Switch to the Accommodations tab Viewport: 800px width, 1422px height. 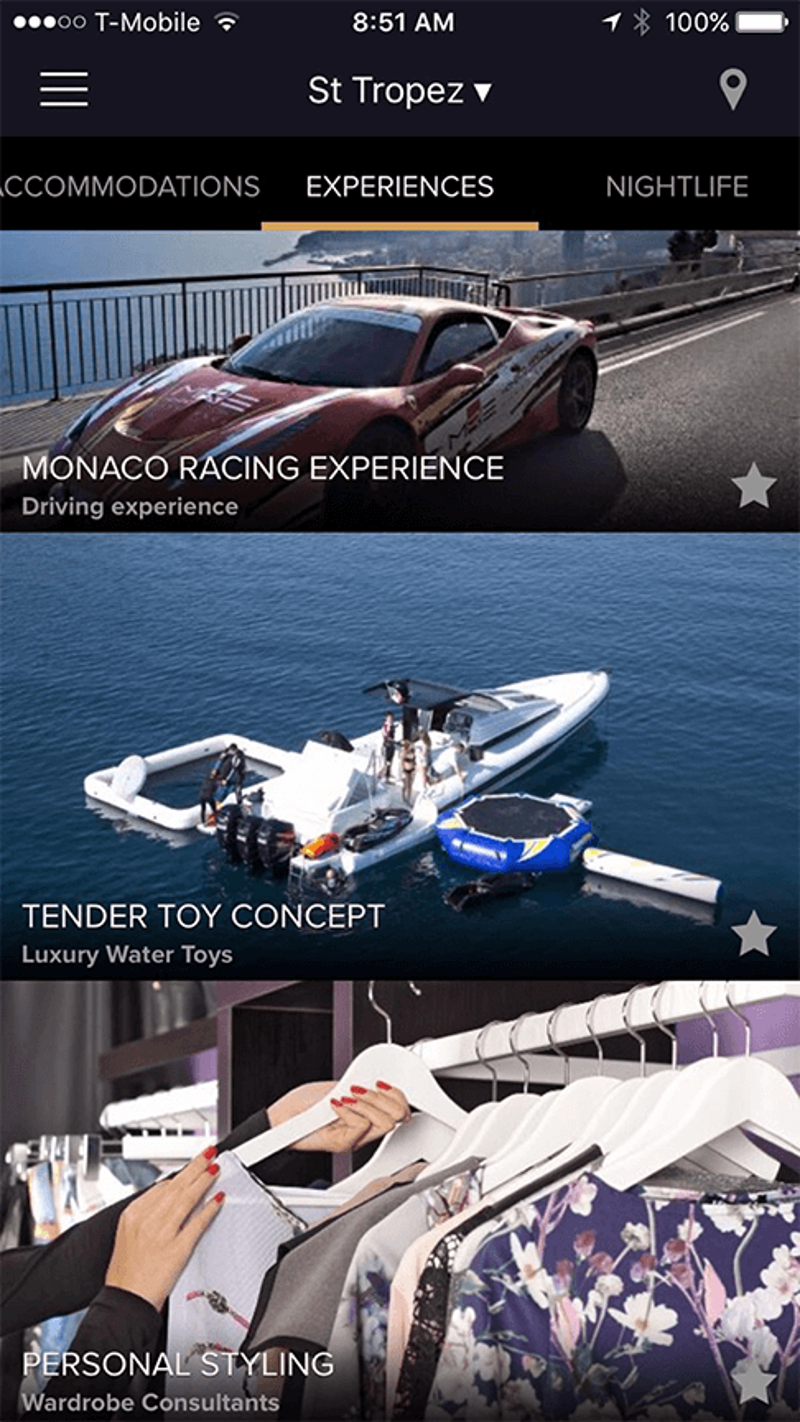130,187
